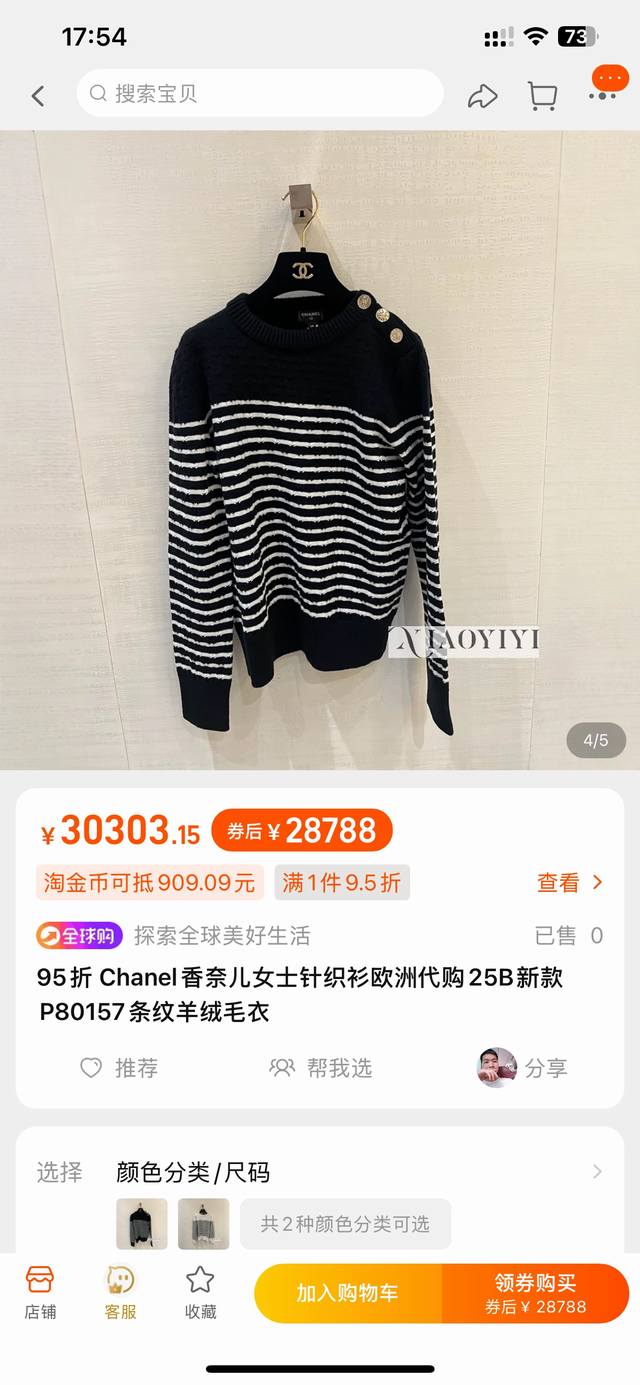The image size is (640, 1385).
Task: View discount details via 查看
Action: click(x=570, y=882)
